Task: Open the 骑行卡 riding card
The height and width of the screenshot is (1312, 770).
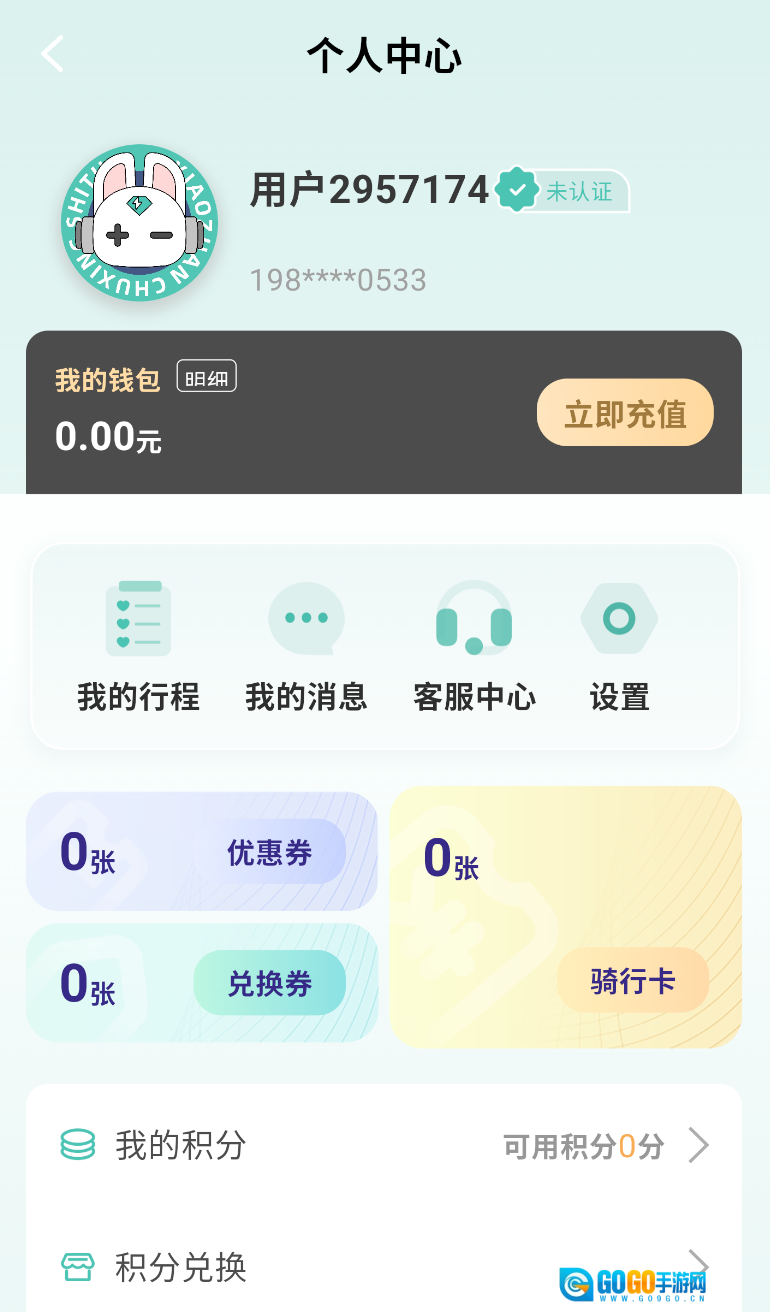Action: pos(633,981)
